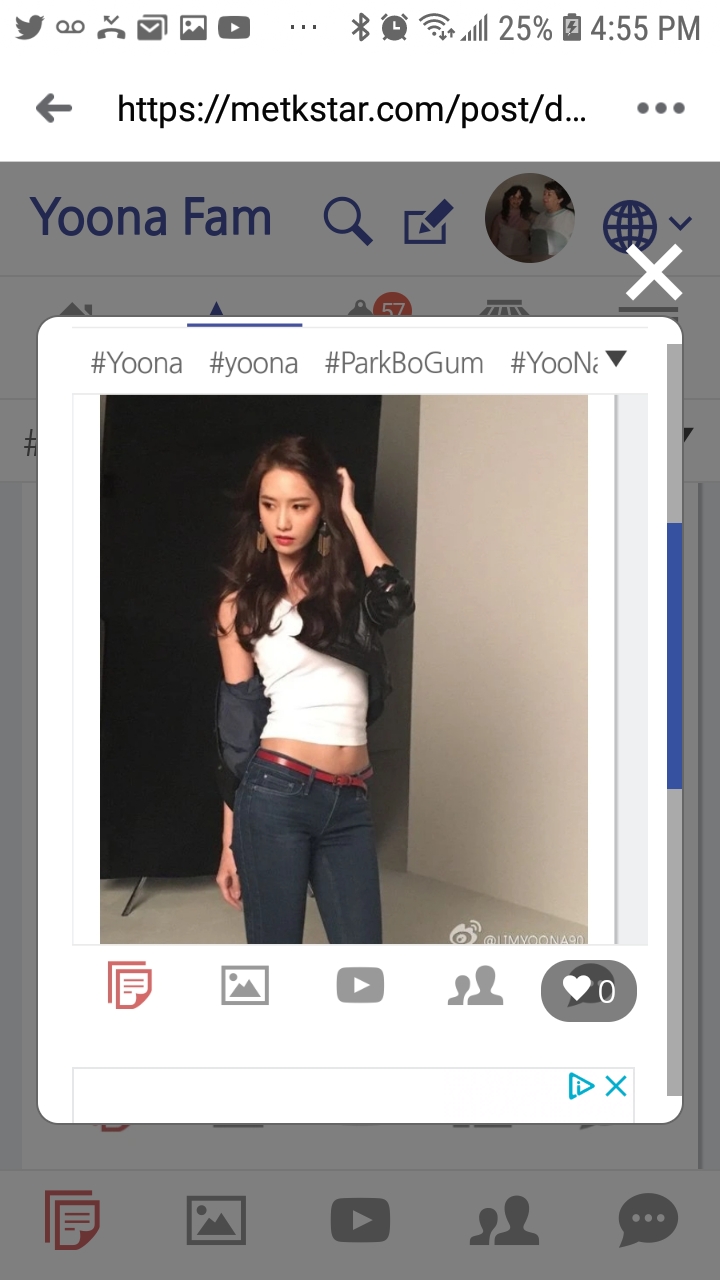Select the #Yoona hashtag
The image size is (720, 1280).
point(137,363)
